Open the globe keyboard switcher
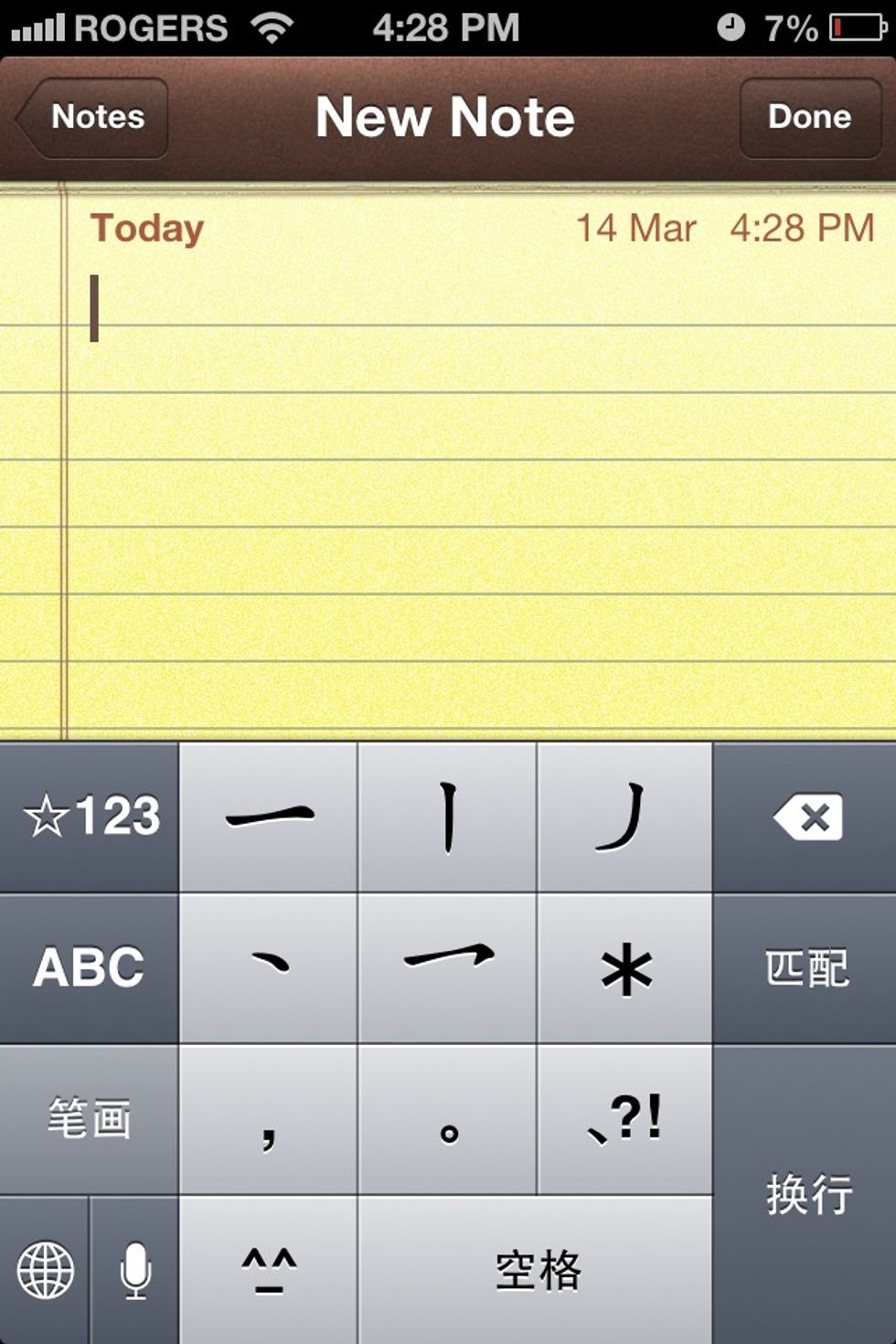Viewport: 896px width, 1344px height. tap(45, 1269)
